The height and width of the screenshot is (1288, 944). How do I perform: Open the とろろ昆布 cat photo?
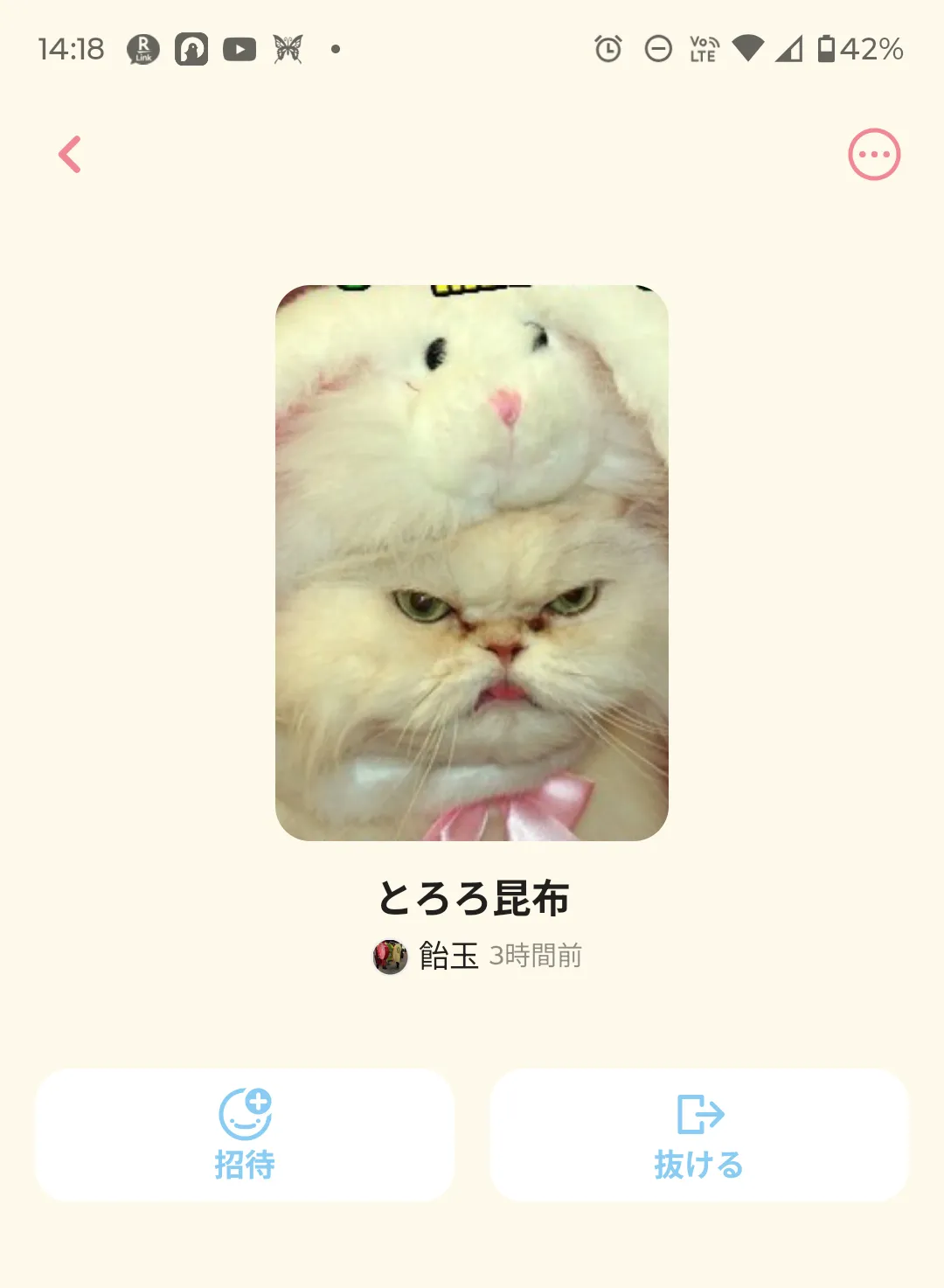point(472,562)
